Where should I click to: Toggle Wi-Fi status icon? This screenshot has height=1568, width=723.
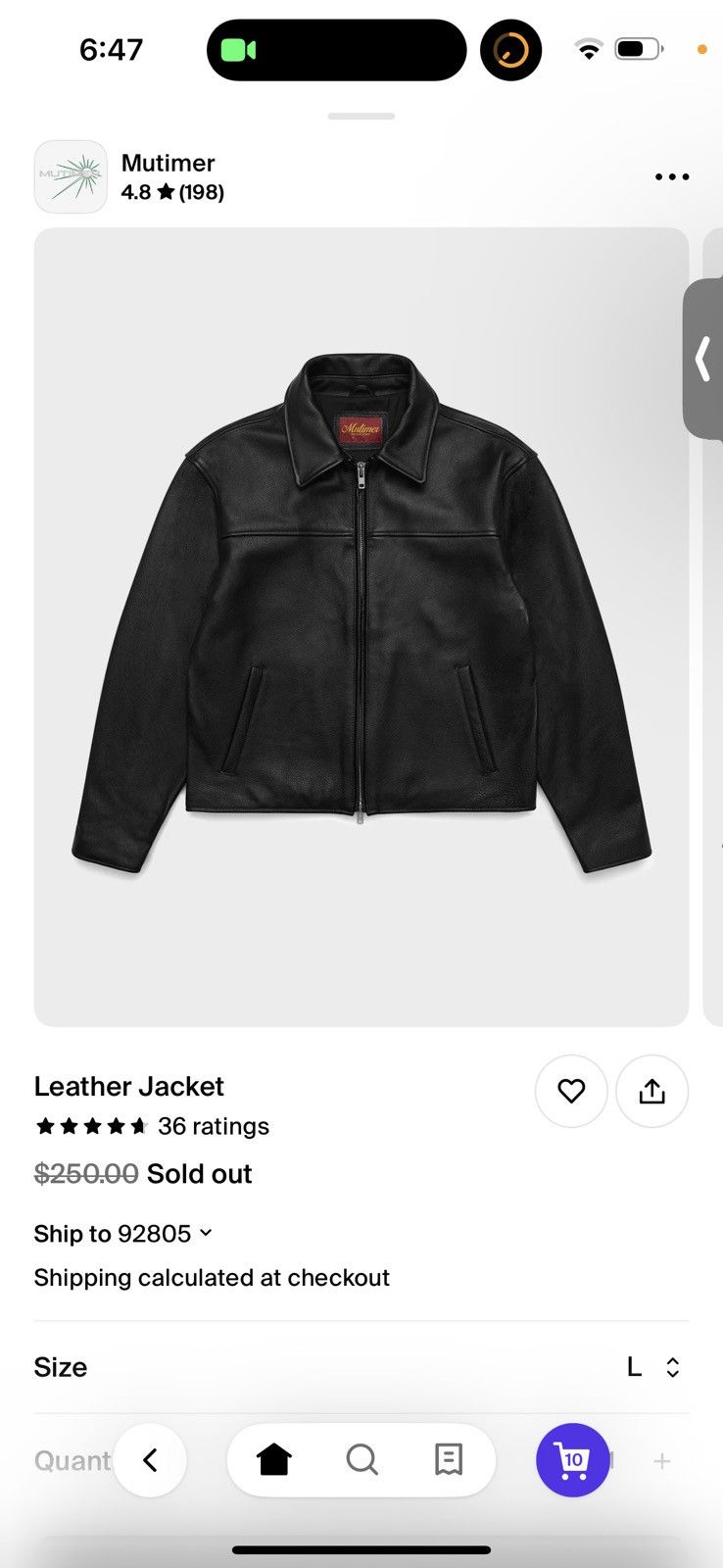[x=587, y=48]
